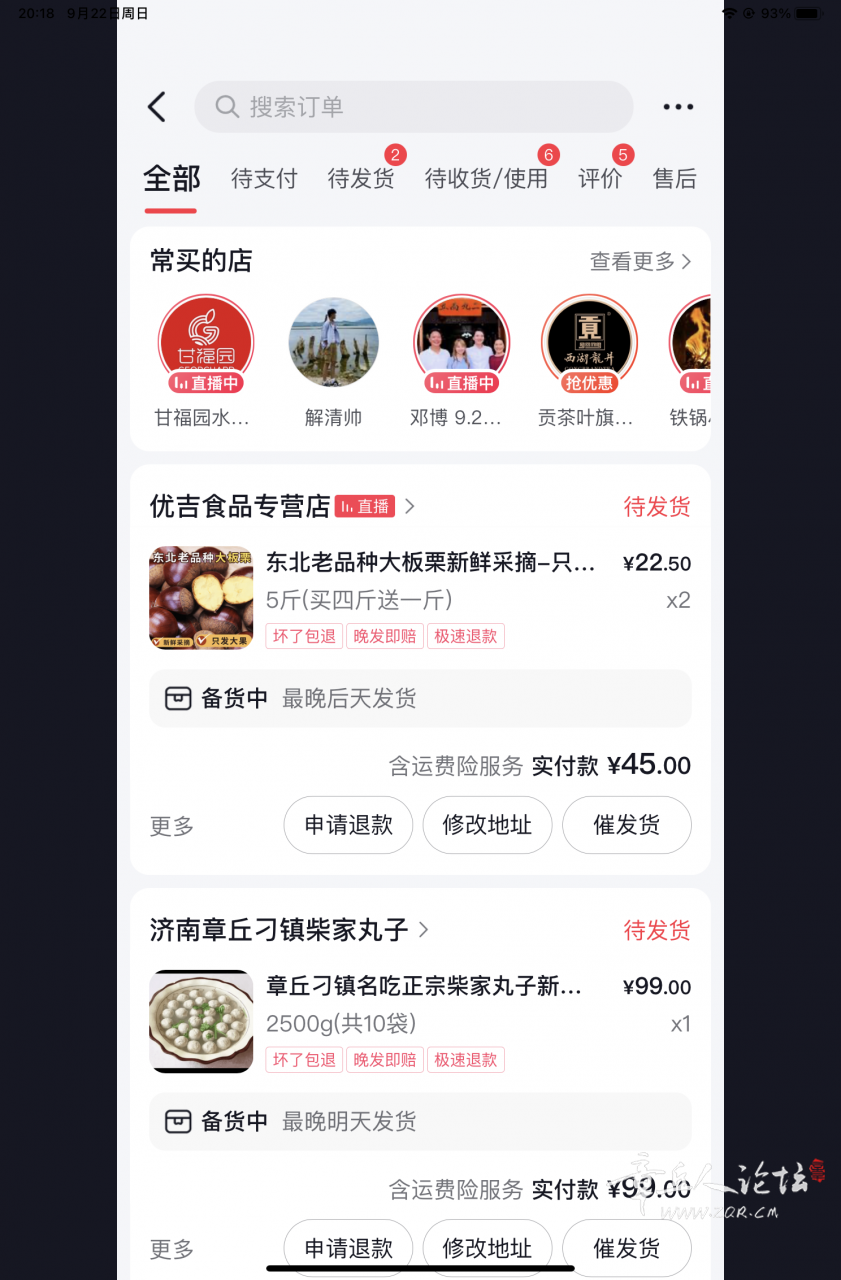Viewport: 841px width, 1280px height.
Task: Switch to the 待支付 tab
Action: tap(264, 179)
